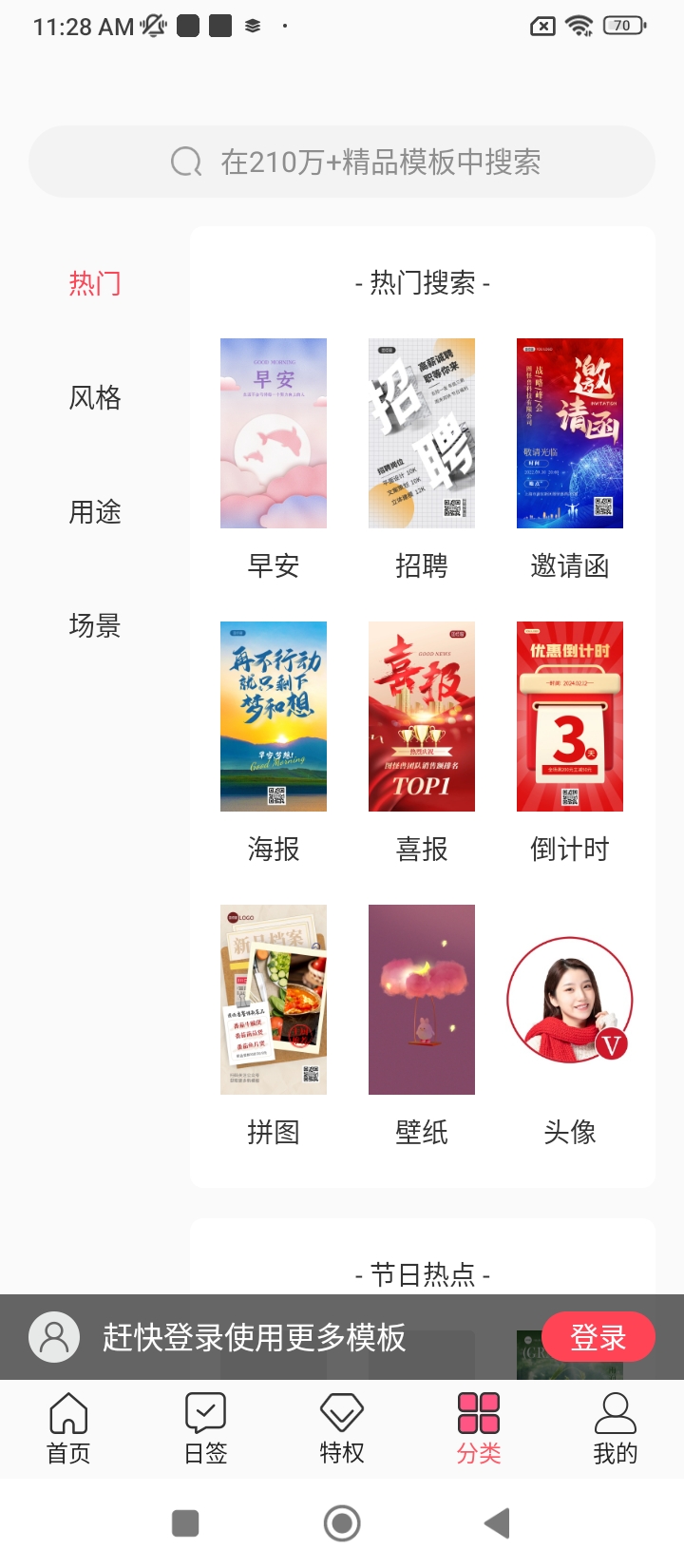684x1568 pixels.
Task: Switch to the 场景 category
Action: click(95, 625)
